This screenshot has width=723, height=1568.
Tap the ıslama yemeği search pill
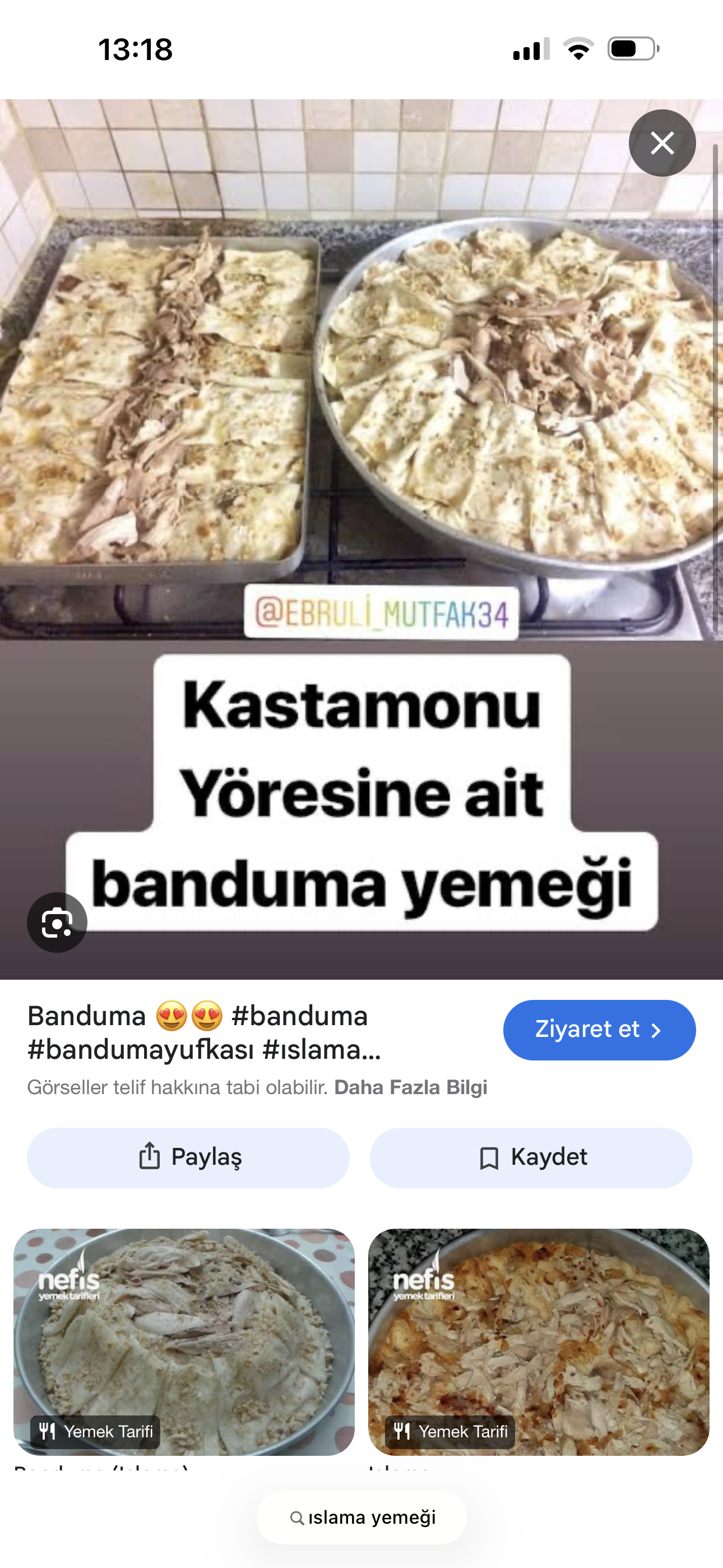(361, 1518)
